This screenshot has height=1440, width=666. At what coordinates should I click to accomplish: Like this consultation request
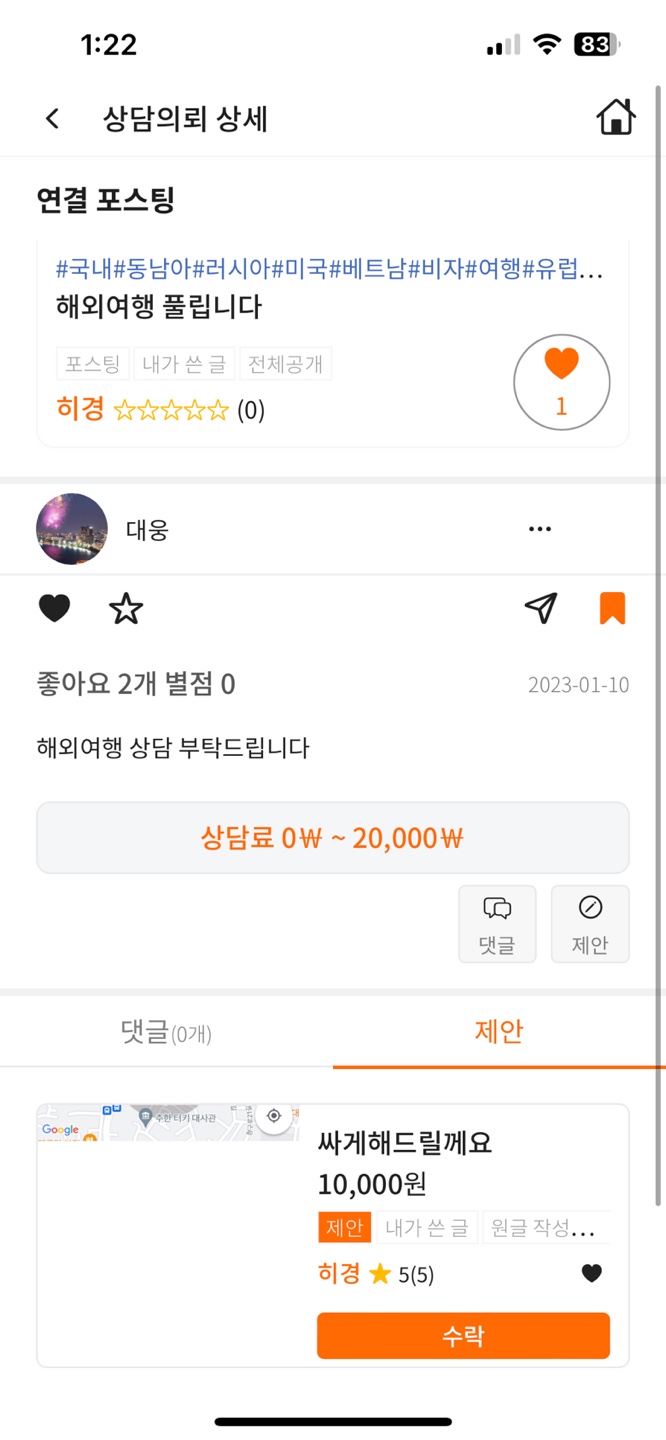click(55, 608)
